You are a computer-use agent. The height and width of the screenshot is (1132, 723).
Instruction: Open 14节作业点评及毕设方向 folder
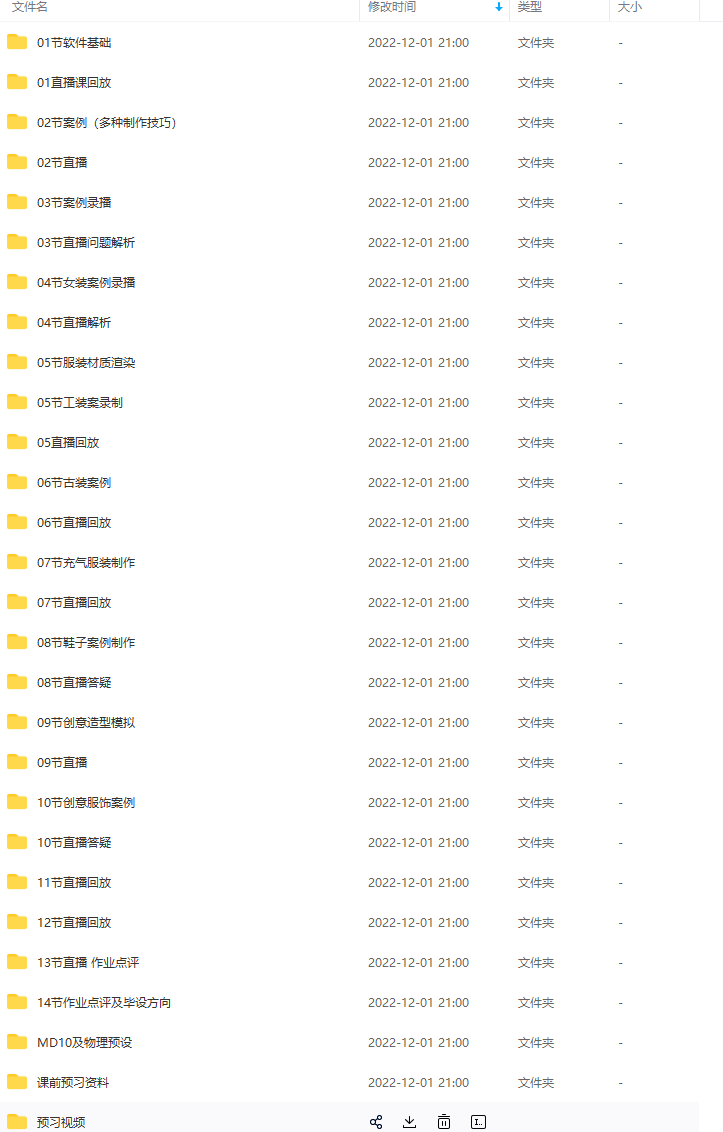pos(104,1003)
